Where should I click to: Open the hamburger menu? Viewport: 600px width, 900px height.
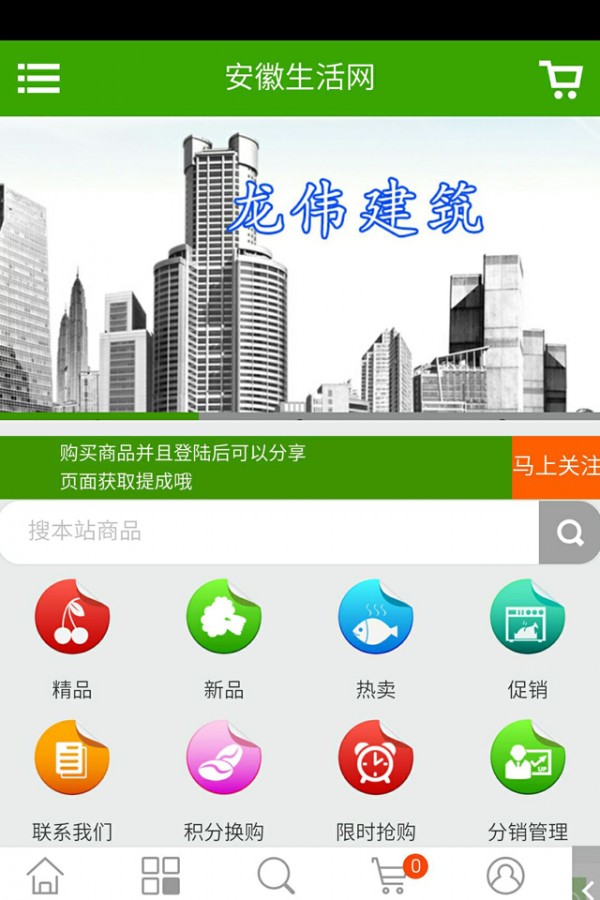(39, 78)
